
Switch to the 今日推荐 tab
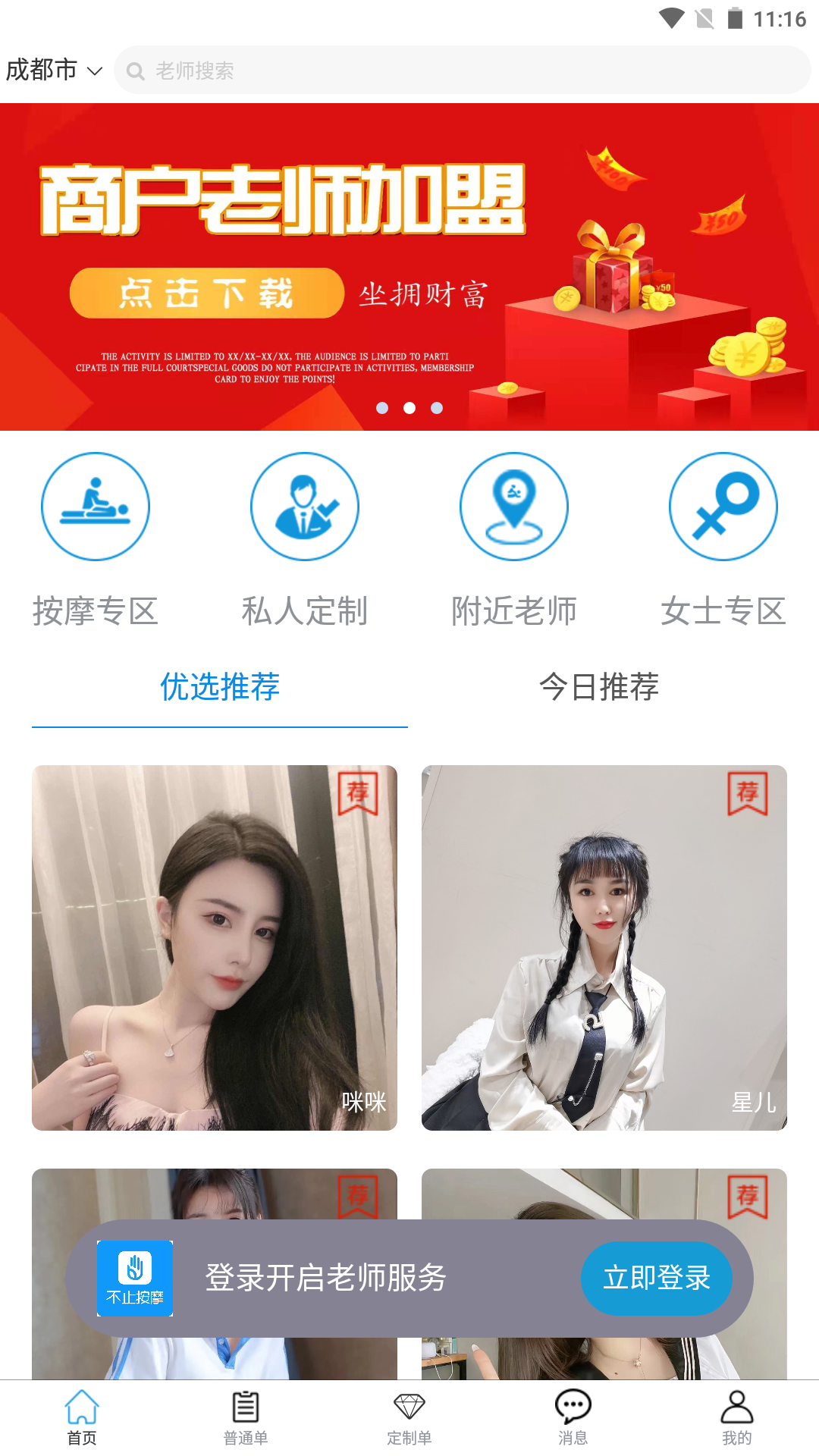(x=599, y=687)
